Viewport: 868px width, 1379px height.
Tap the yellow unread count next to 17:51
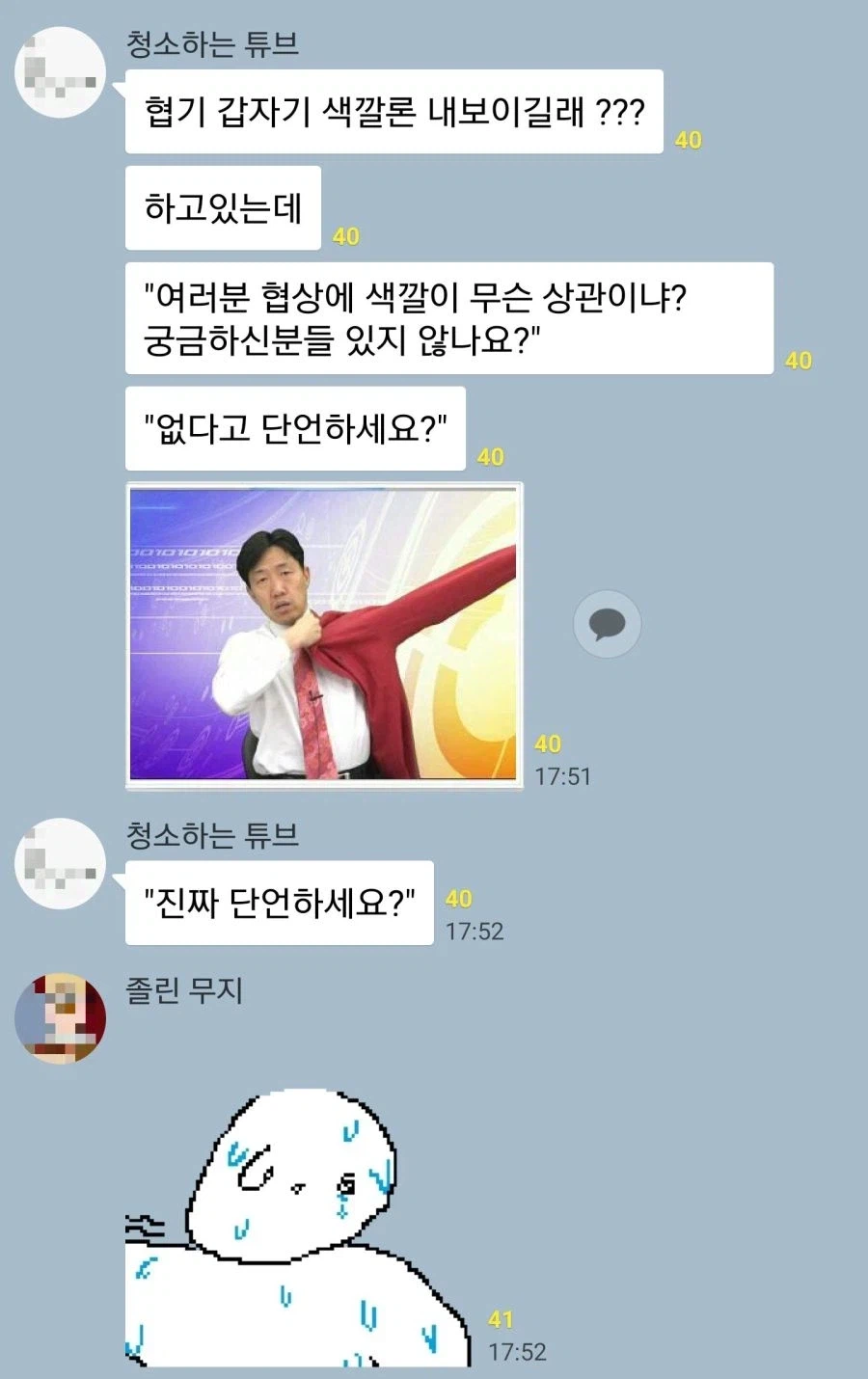[x=548, y=742]
